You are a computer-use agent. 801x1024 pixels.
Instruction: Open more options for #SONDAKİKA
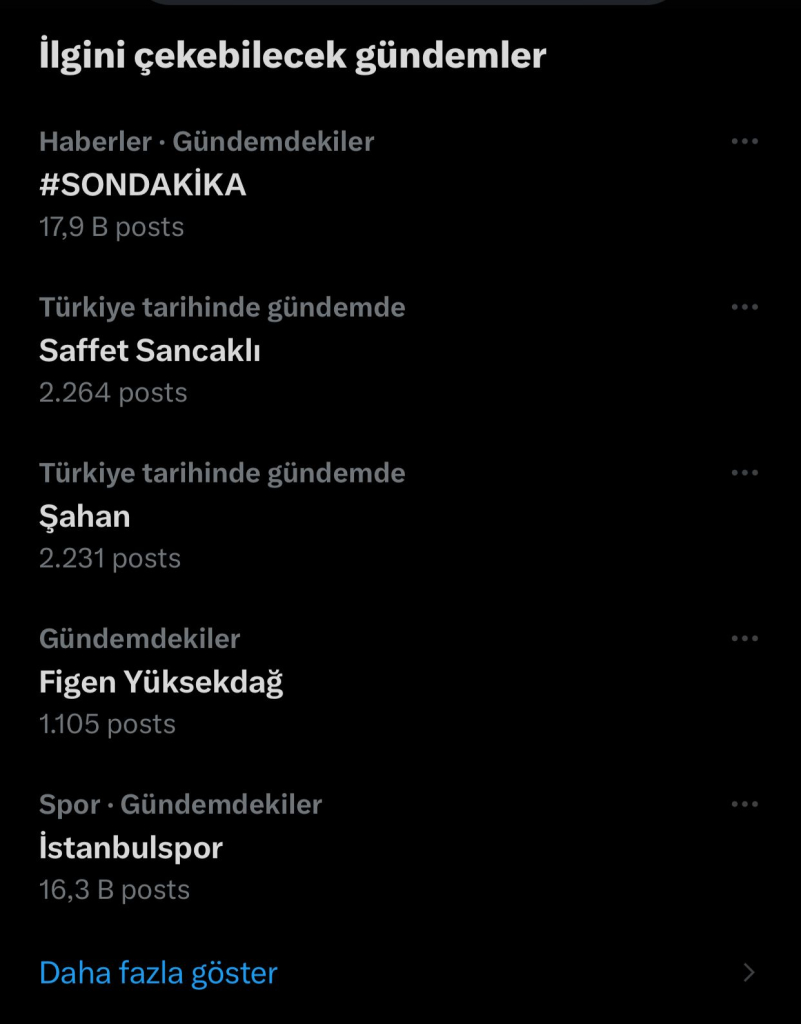(x=744, y=142)
